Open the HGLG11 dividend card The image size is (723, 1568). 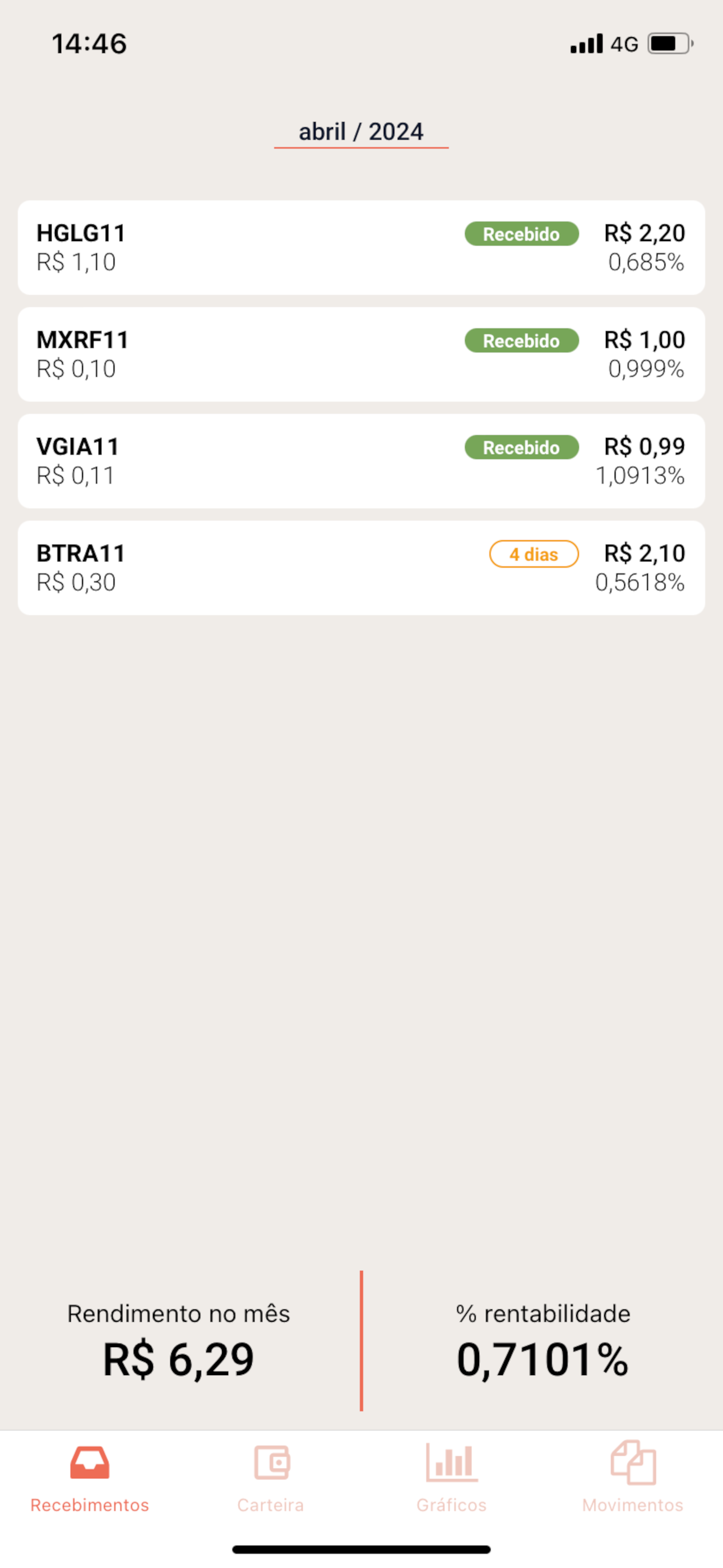[x=361, y=248]
